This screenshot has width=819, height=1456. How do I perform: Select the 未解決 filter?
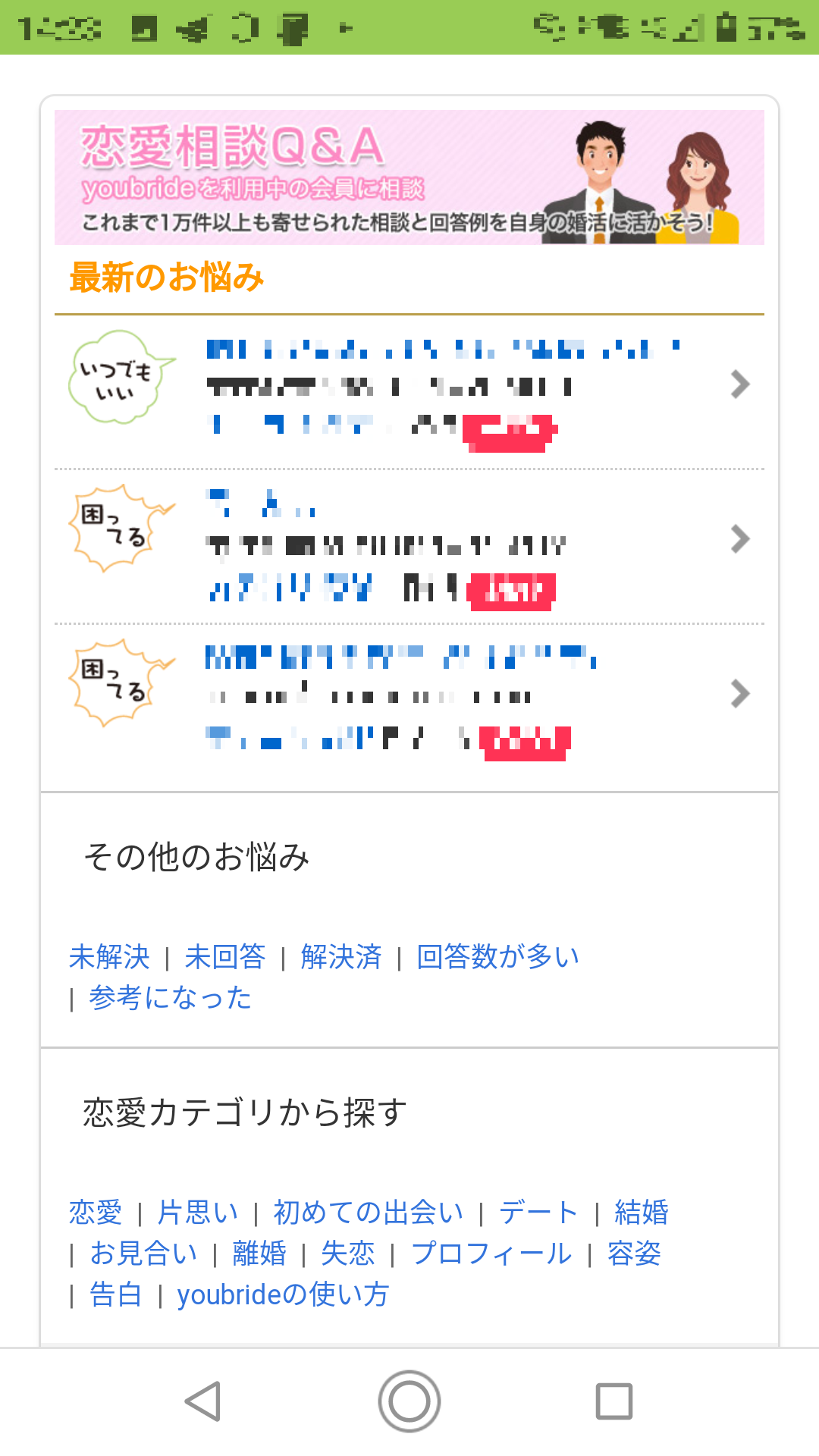109,957
